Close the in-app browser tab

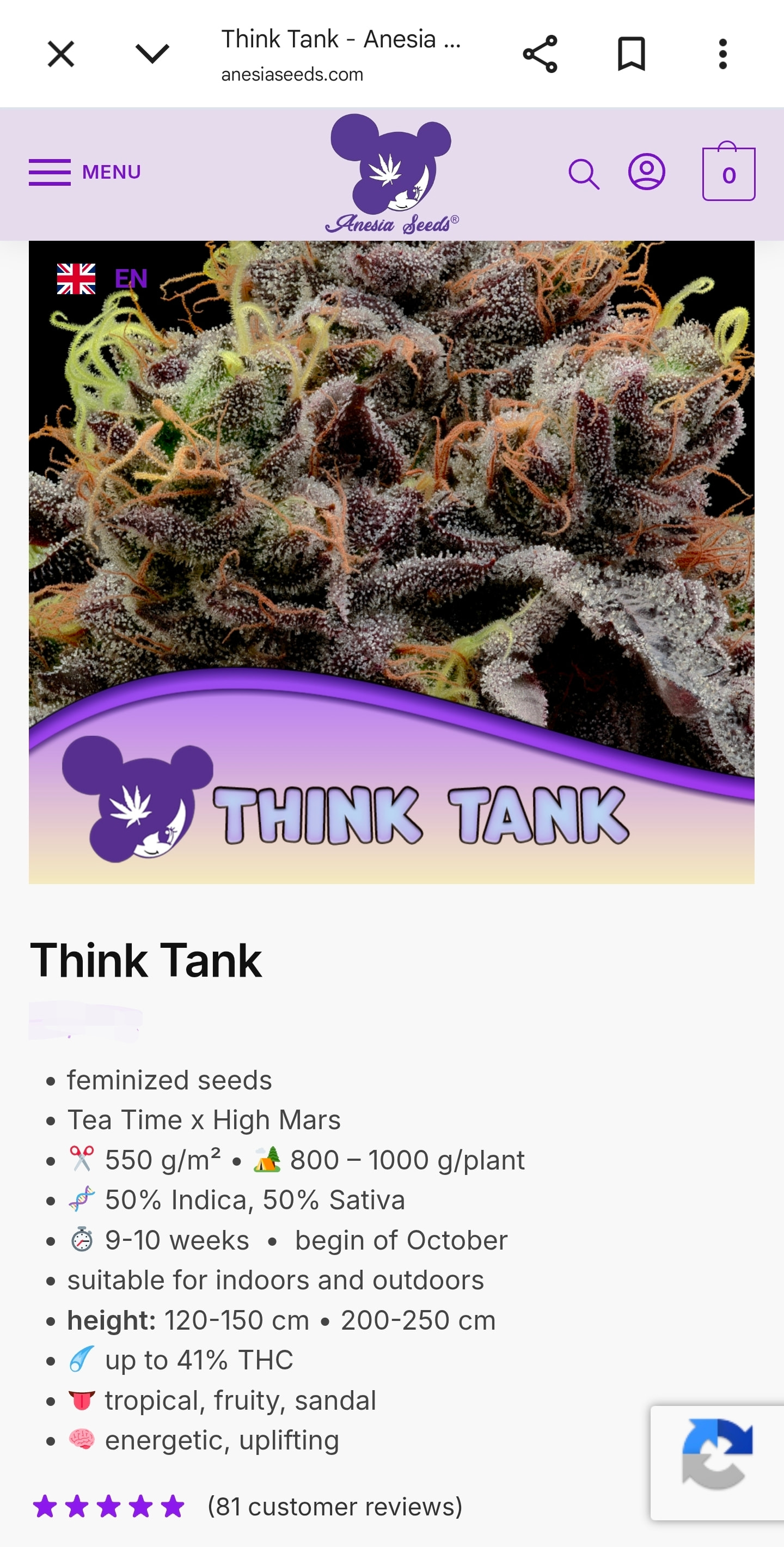click(x=60, y=54)
